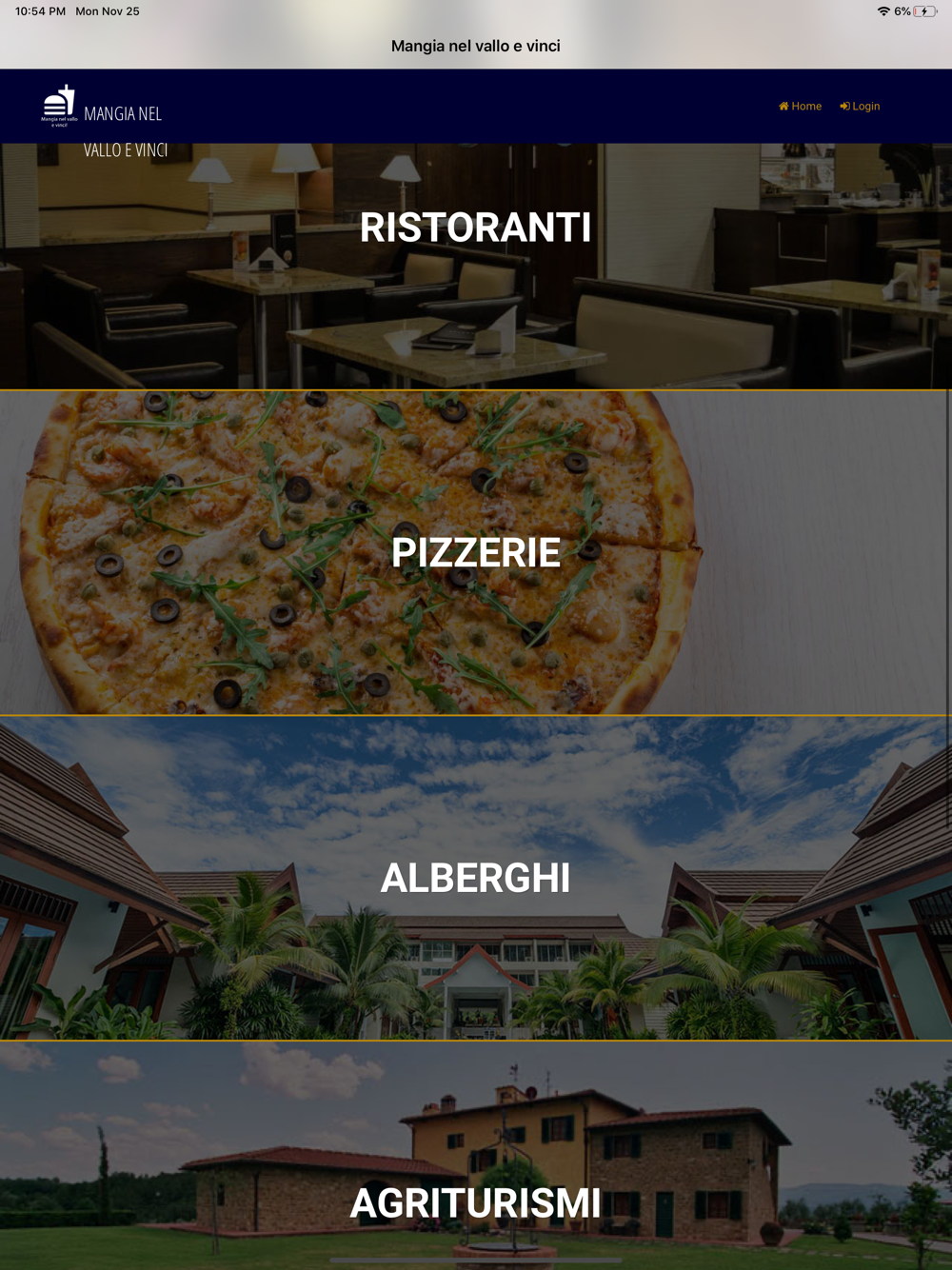Select the Alberghi category
Image resolution: width=952 pixels, height=1270 pixels.
(475, 878)
